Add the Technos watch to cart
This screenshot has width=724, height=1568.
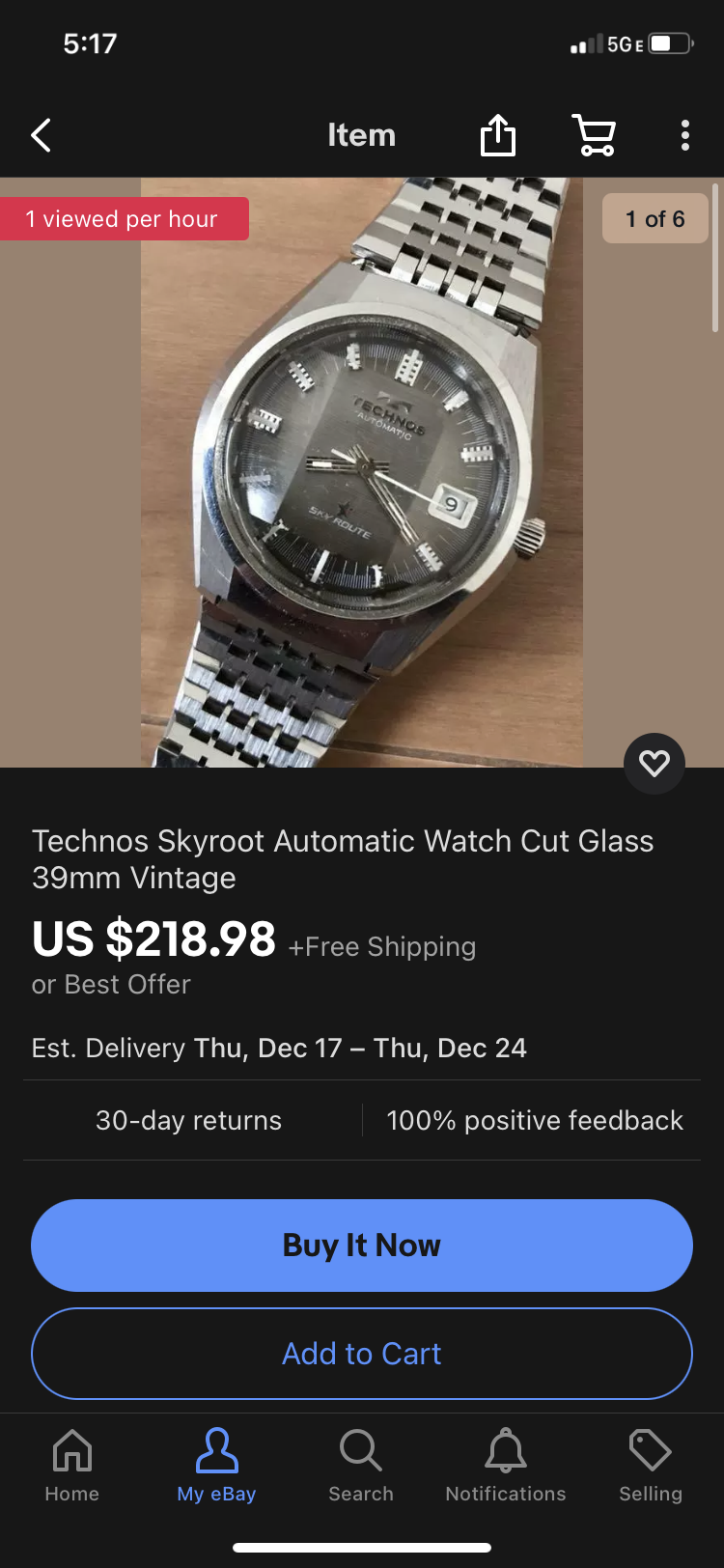[362, 1354]
